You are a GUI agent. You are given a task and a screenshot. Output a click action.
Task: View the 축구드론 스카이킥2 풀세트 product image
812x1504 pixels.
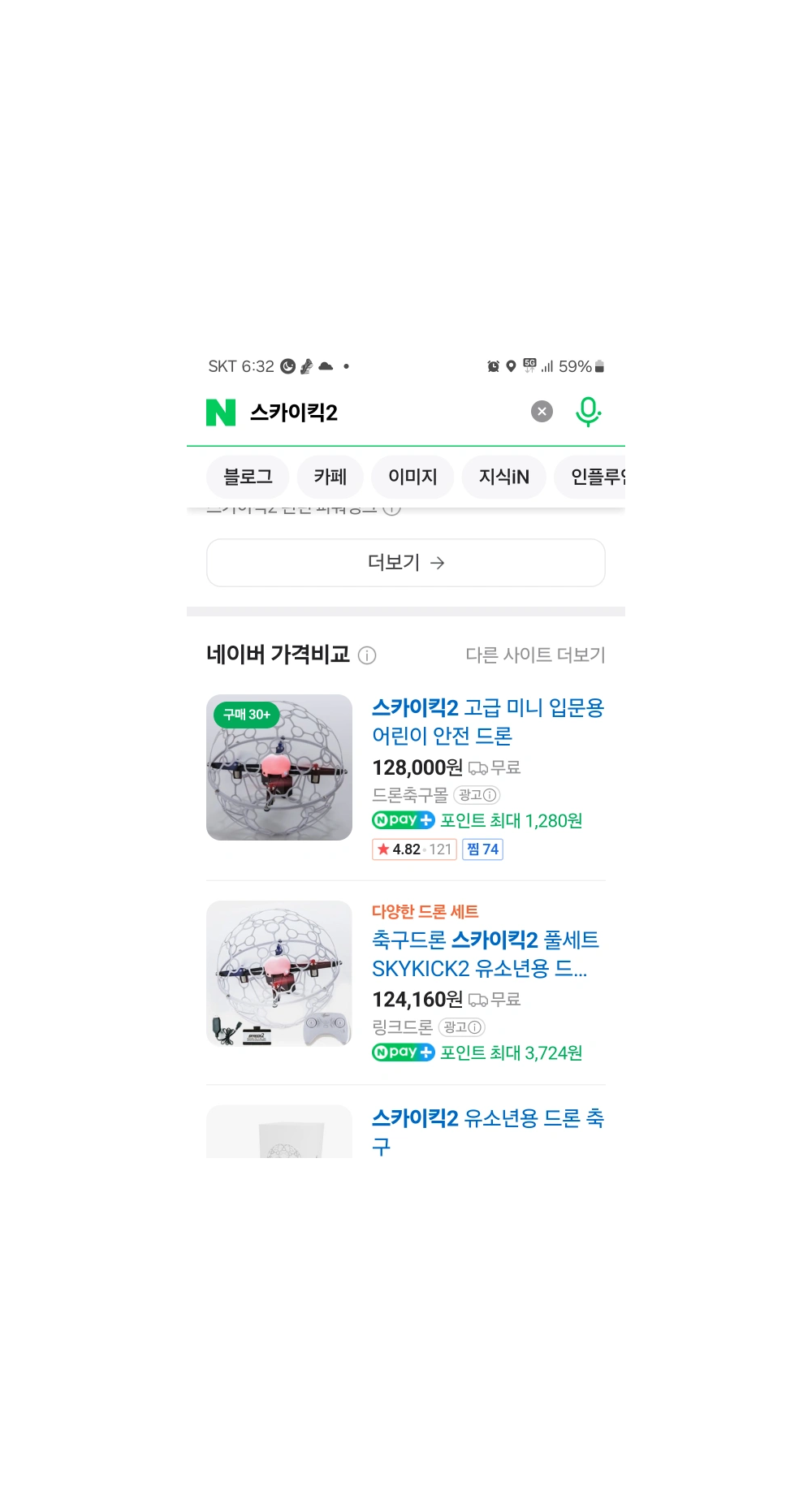pyautogui.click(x=279, y=974)
